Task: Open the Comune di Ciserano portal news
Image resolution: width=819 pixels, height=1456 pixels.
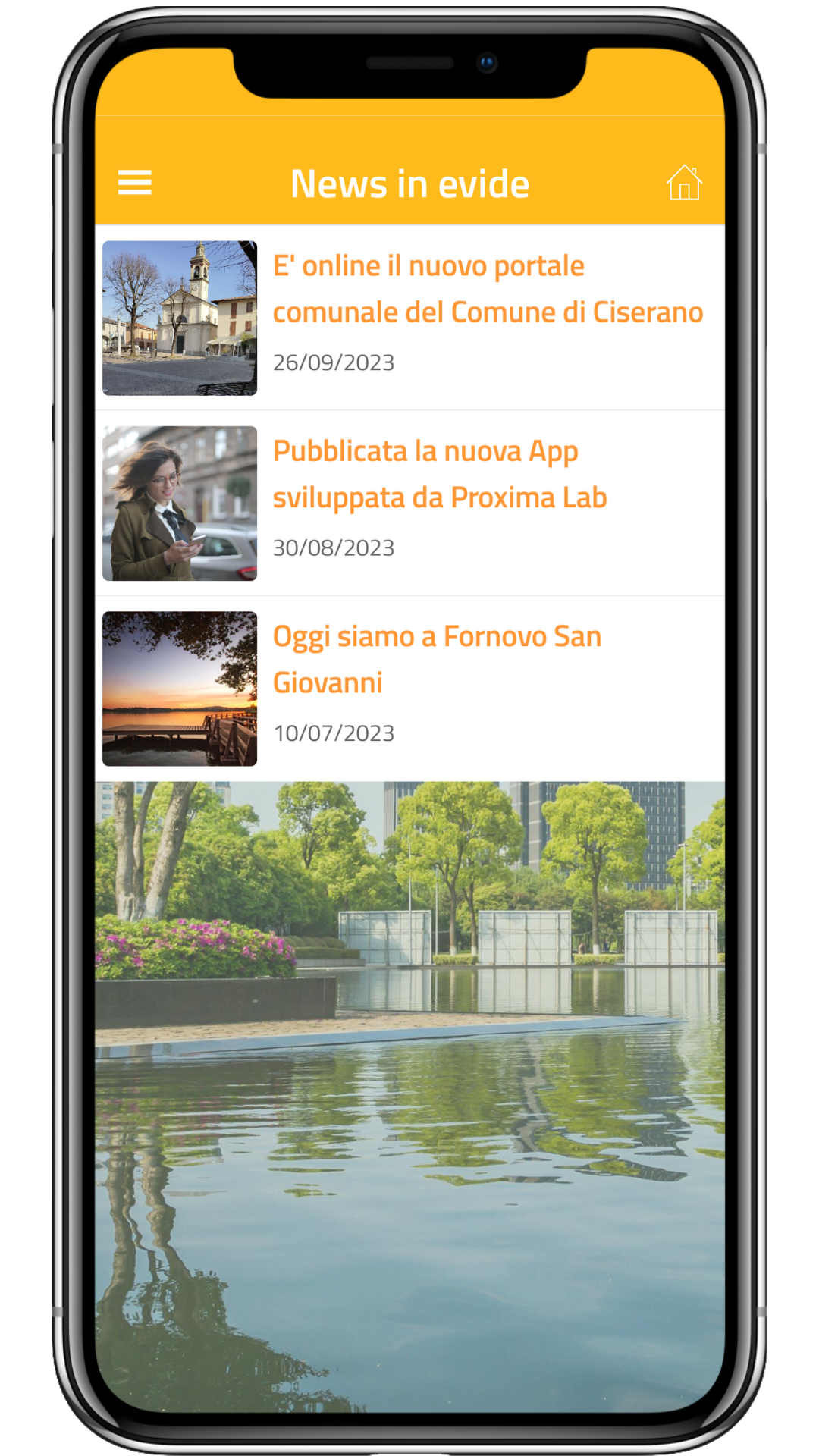Action: coord(488,290)
